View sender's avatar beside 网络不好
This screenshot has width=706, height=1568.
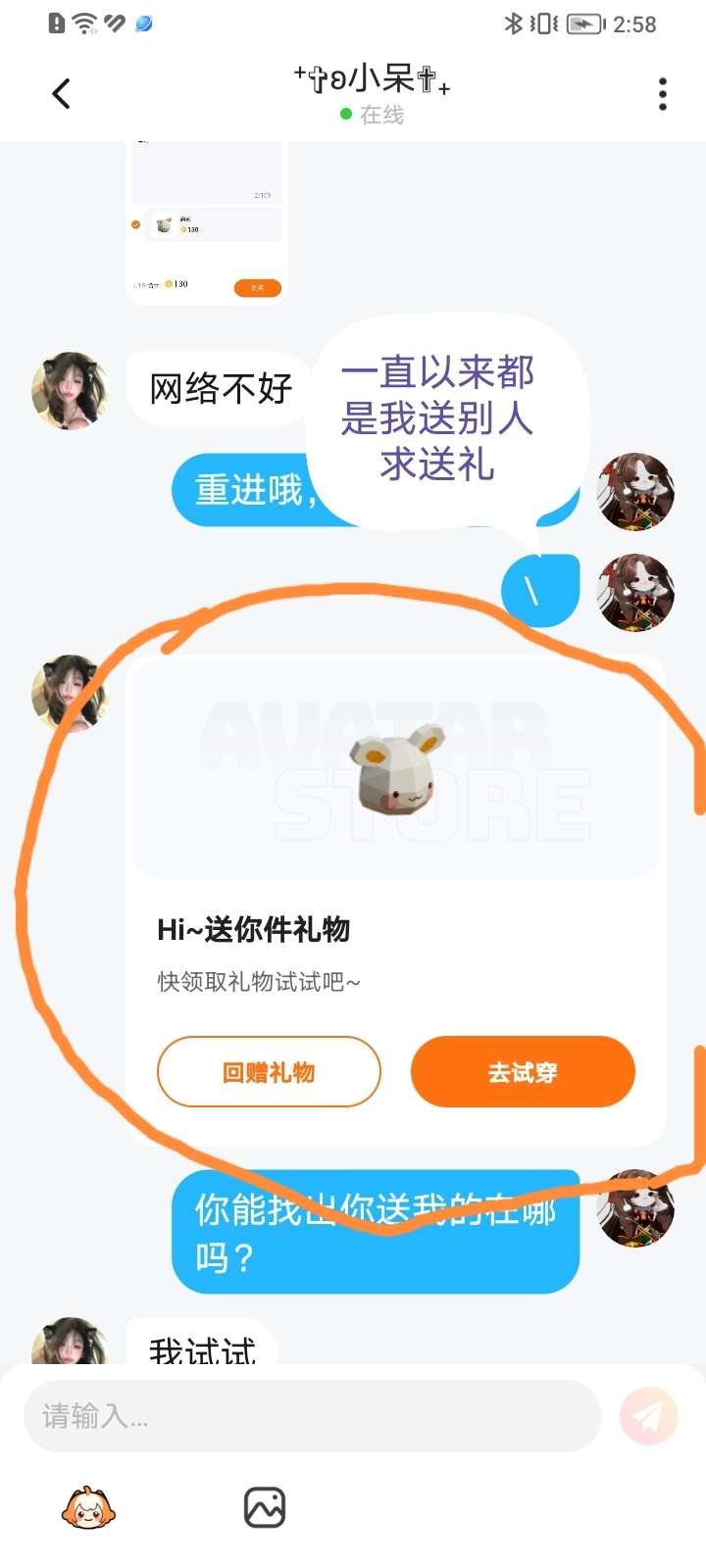(x=71, y=391)
